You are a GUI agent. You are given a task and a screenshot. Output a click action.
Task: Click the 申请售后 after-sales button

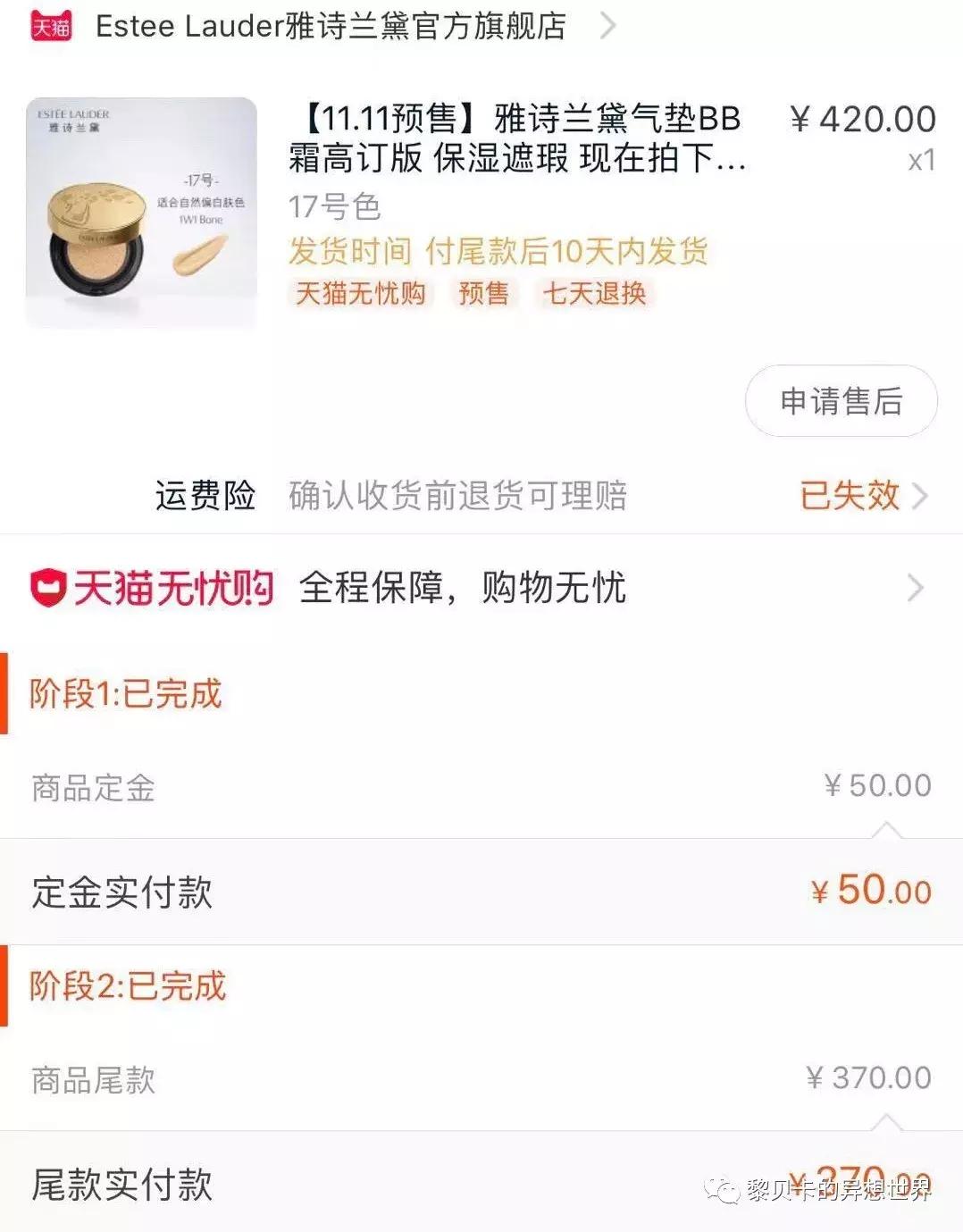pyautogui.click(x=840, y=402)
